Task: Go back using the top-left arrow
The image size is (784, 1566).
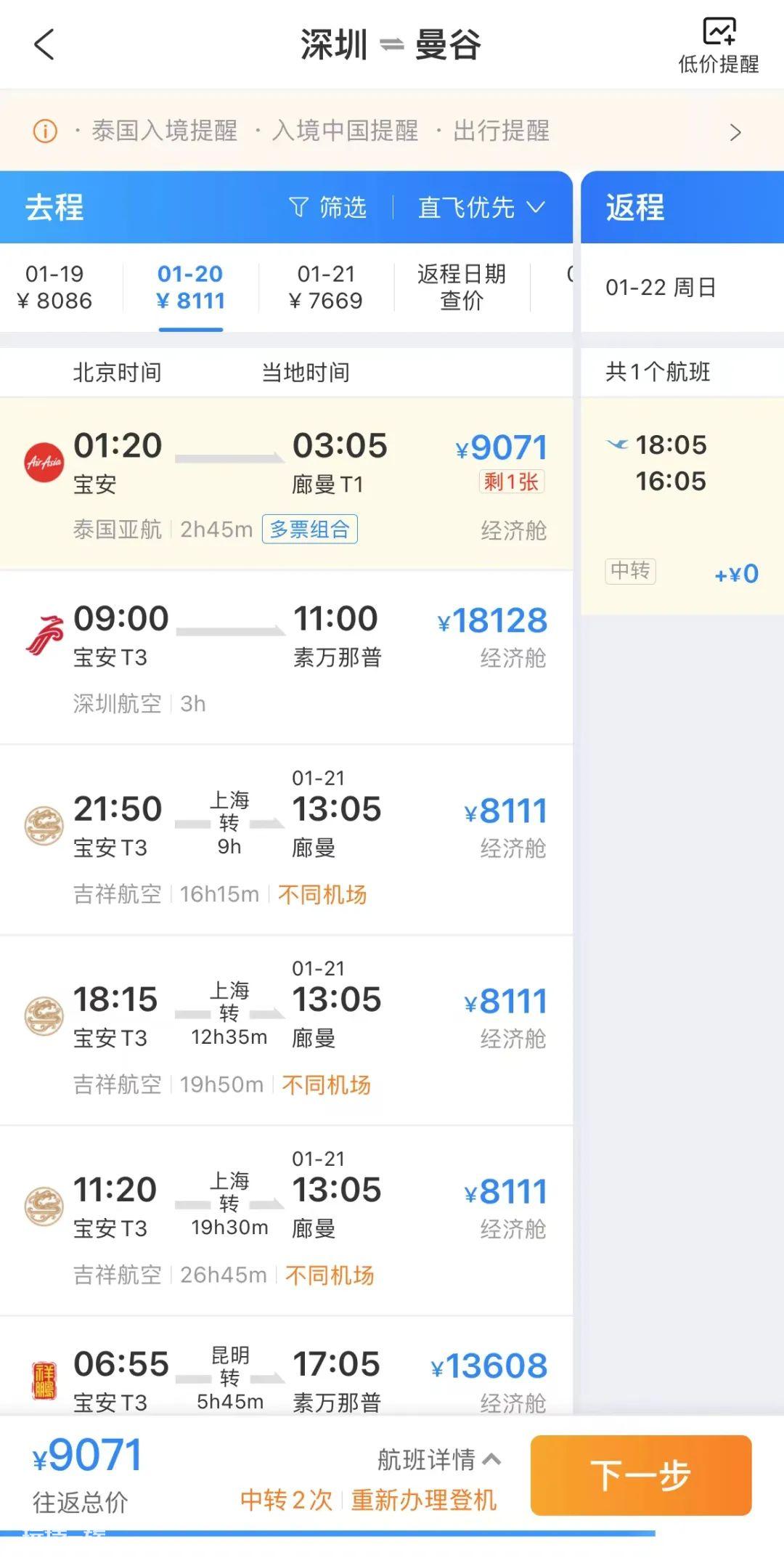Action: pos(44,44)
